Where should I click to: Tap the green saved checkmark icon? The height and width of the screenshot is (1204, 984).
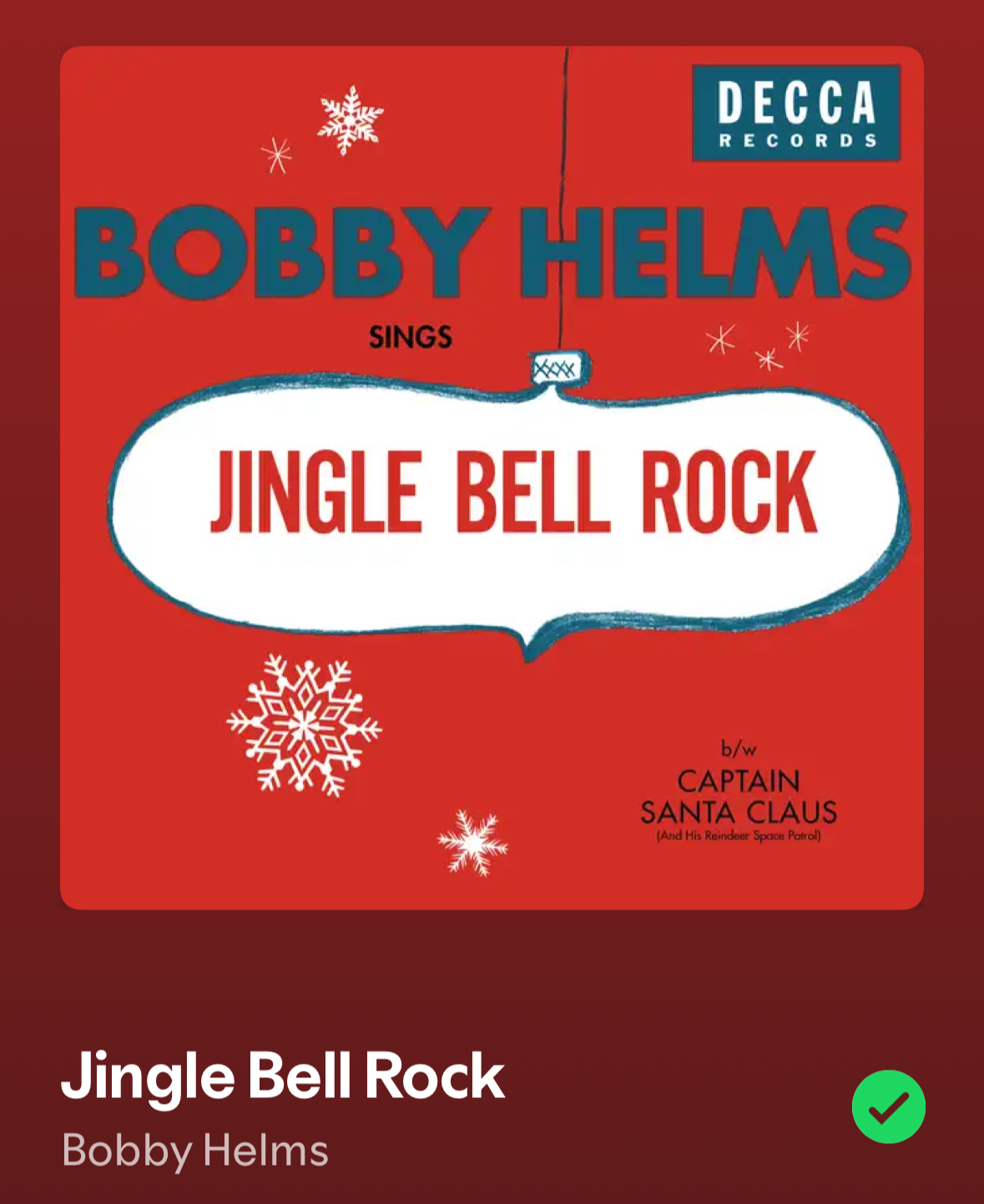(888, 1106)
